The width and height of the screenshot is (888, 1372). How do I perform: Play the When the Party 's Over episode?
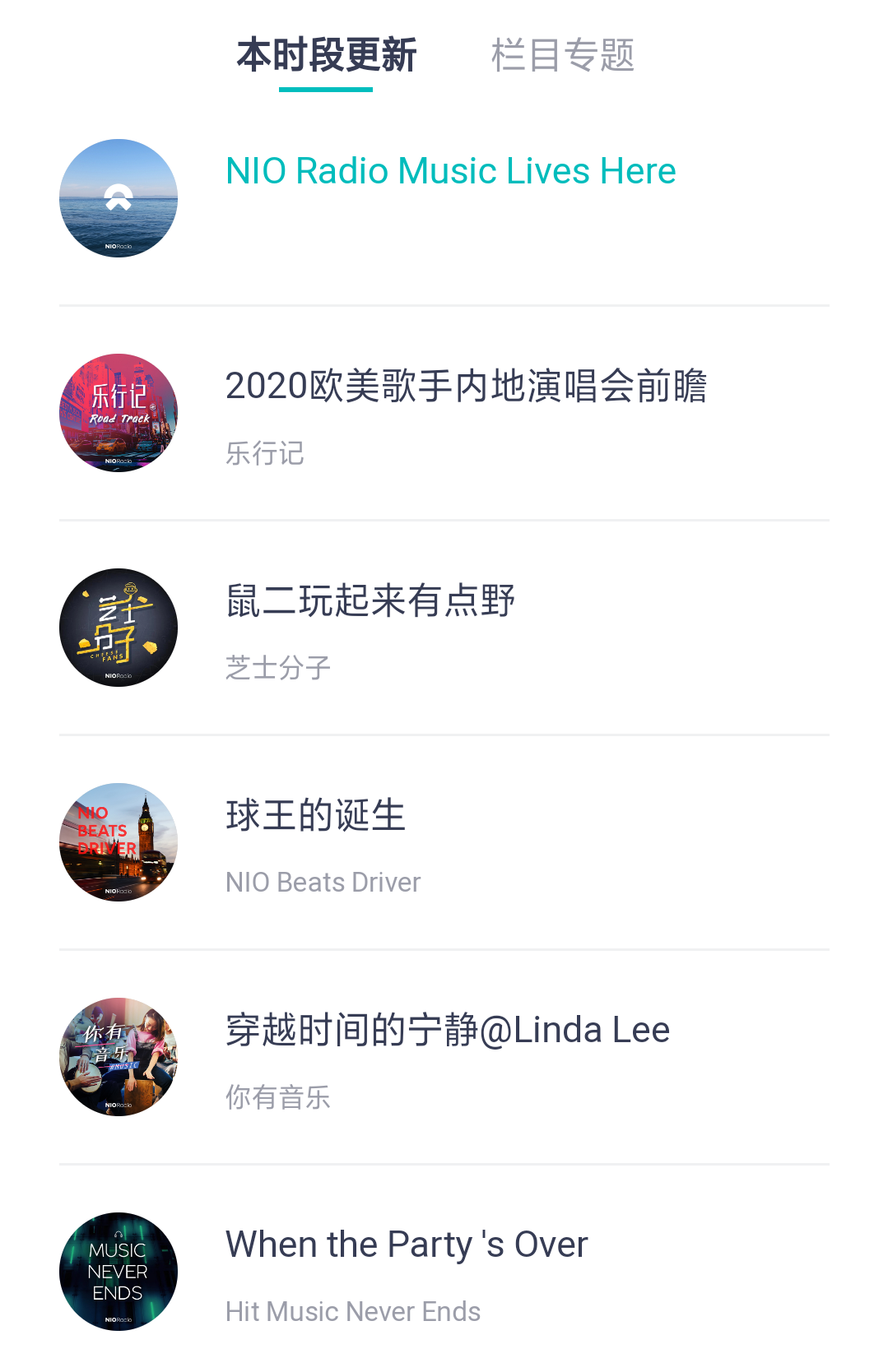tap(407, 1244)
